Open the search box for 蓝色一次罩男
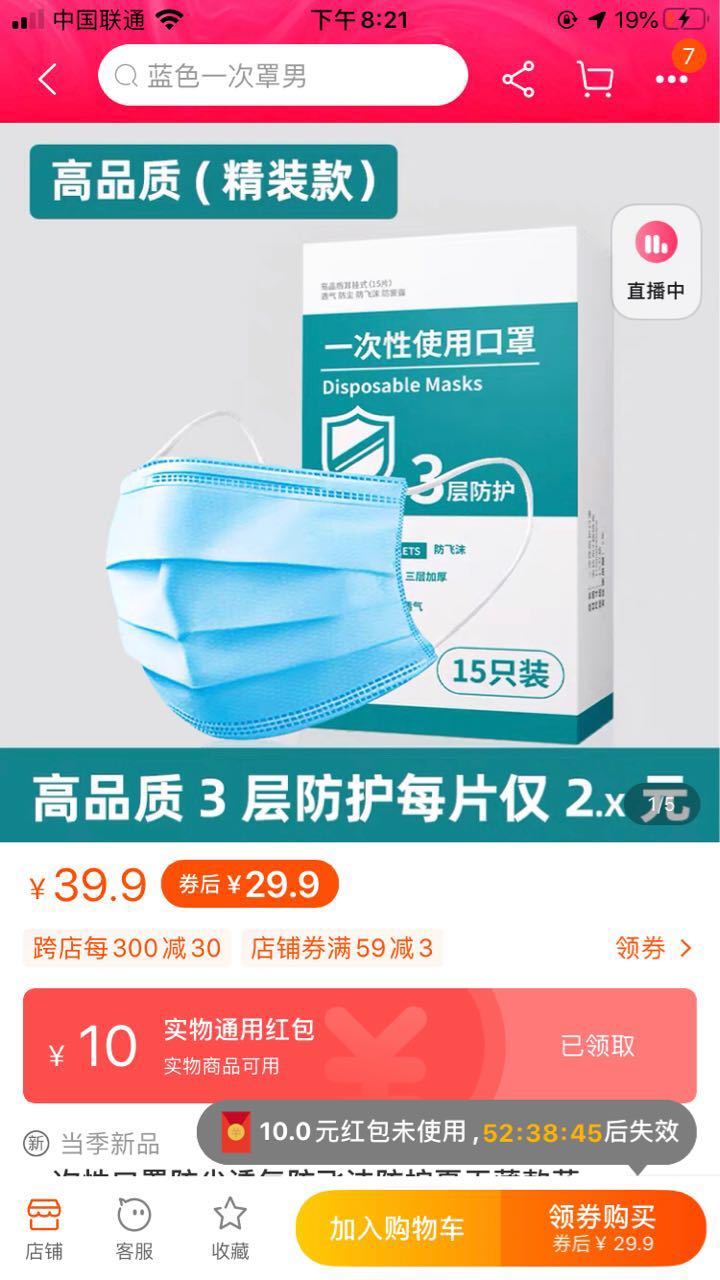Screen dimensions: 720x1280 [x=283, y=76]
